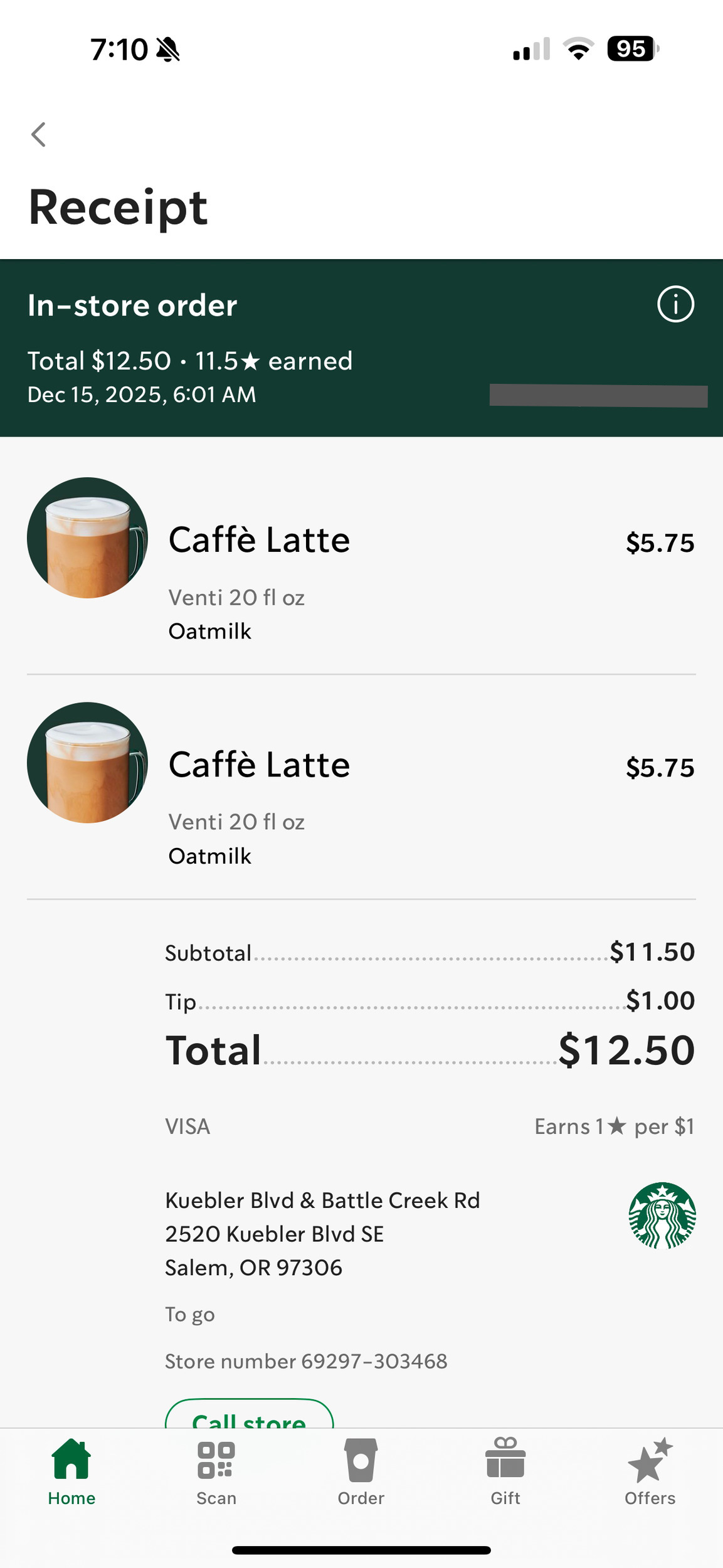The width and height of the screenshot is (723, 1568).
Task: Select the Gift tab
Action: (505, 1471)
